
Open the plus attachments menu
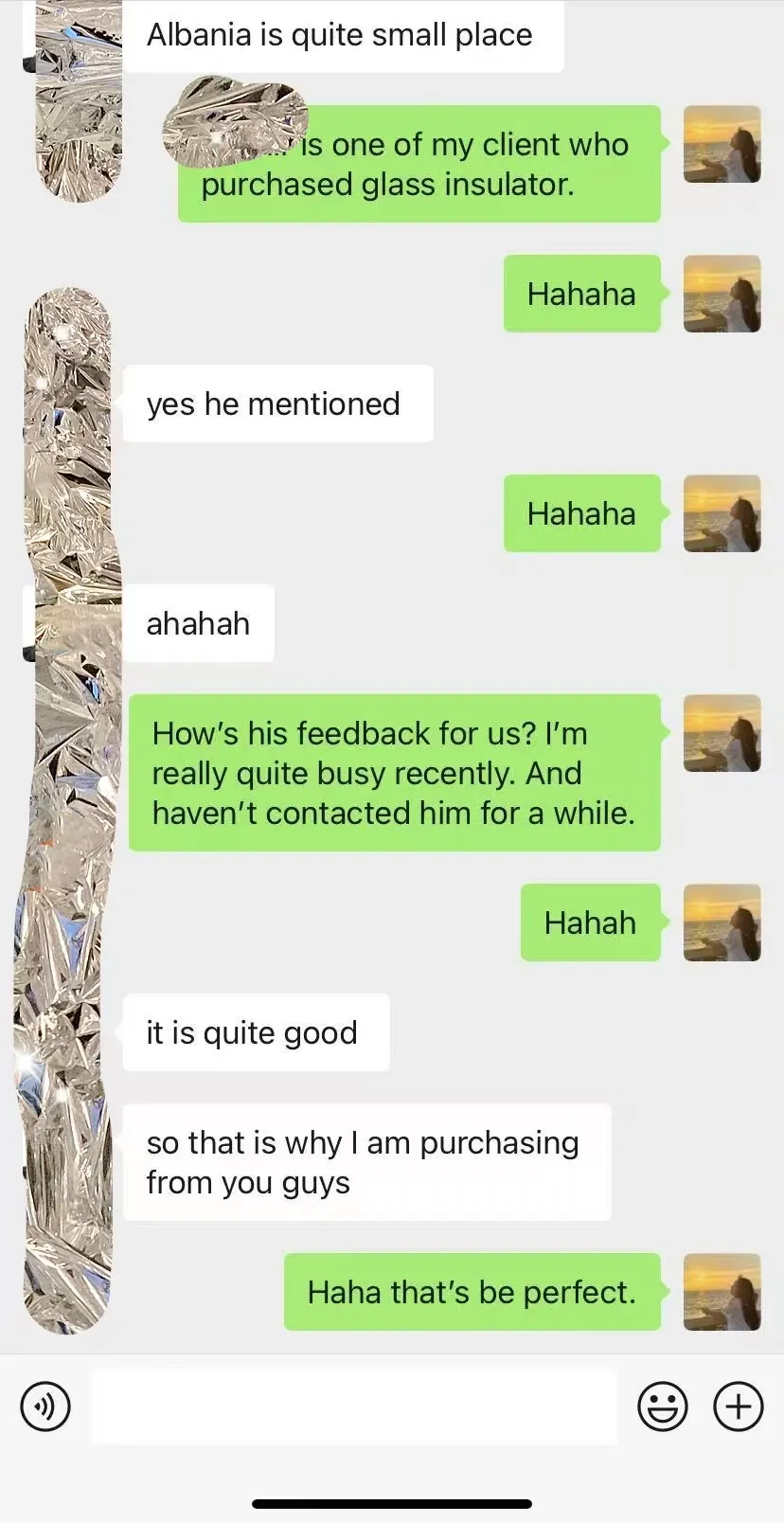click(738, 1407)
